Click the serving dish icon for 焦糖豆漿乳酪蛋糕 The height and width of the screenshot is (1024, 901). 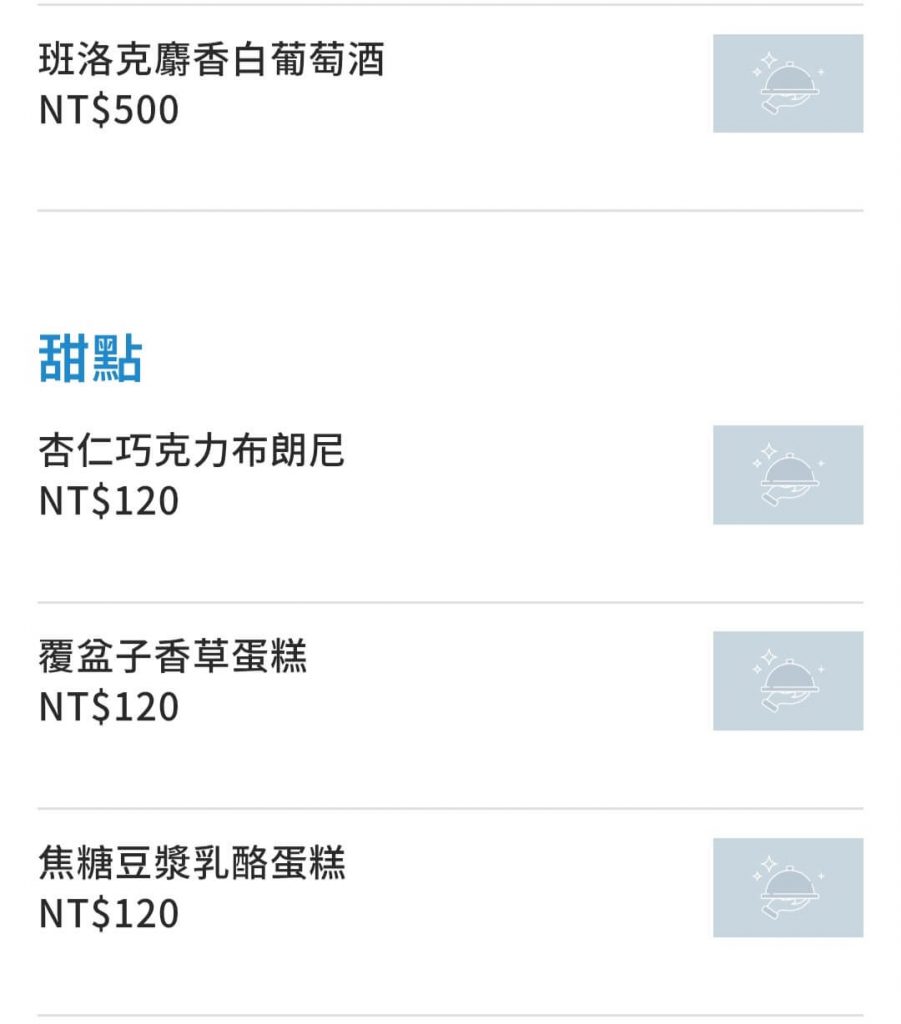pyautogui.click(x=787, y=886)
